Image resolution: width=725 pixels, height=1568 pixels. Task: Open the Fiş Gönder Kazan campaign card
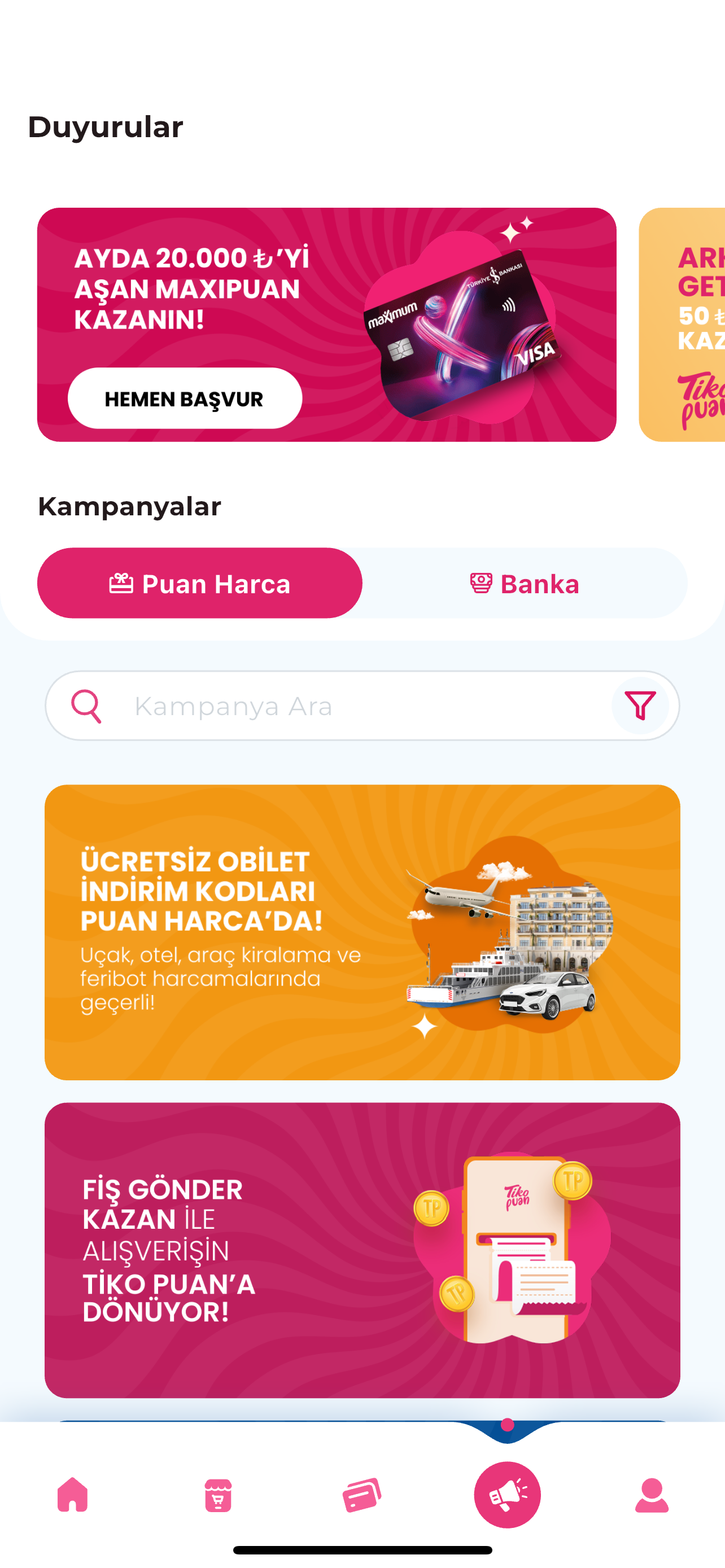click(362, 1250)
